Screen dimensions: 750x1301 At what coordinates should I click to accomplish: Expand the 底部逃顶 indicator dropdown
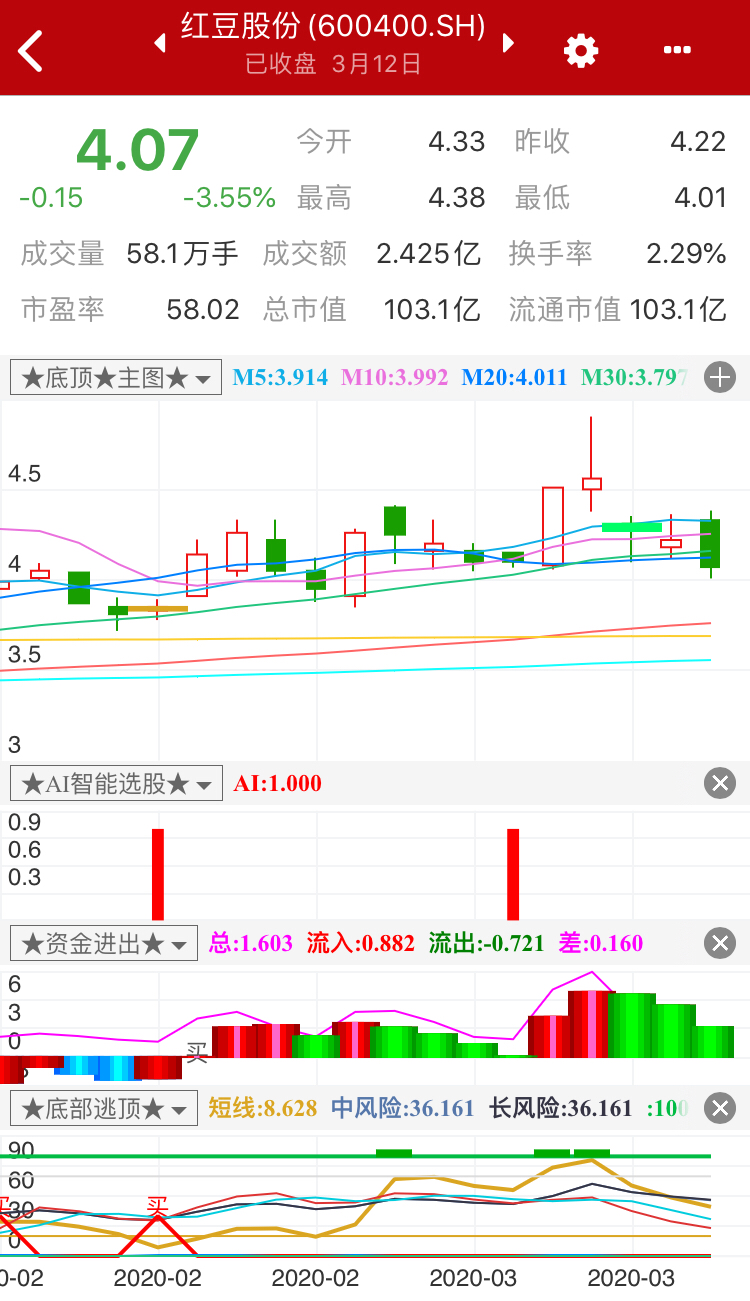(x=104, y=1108)
